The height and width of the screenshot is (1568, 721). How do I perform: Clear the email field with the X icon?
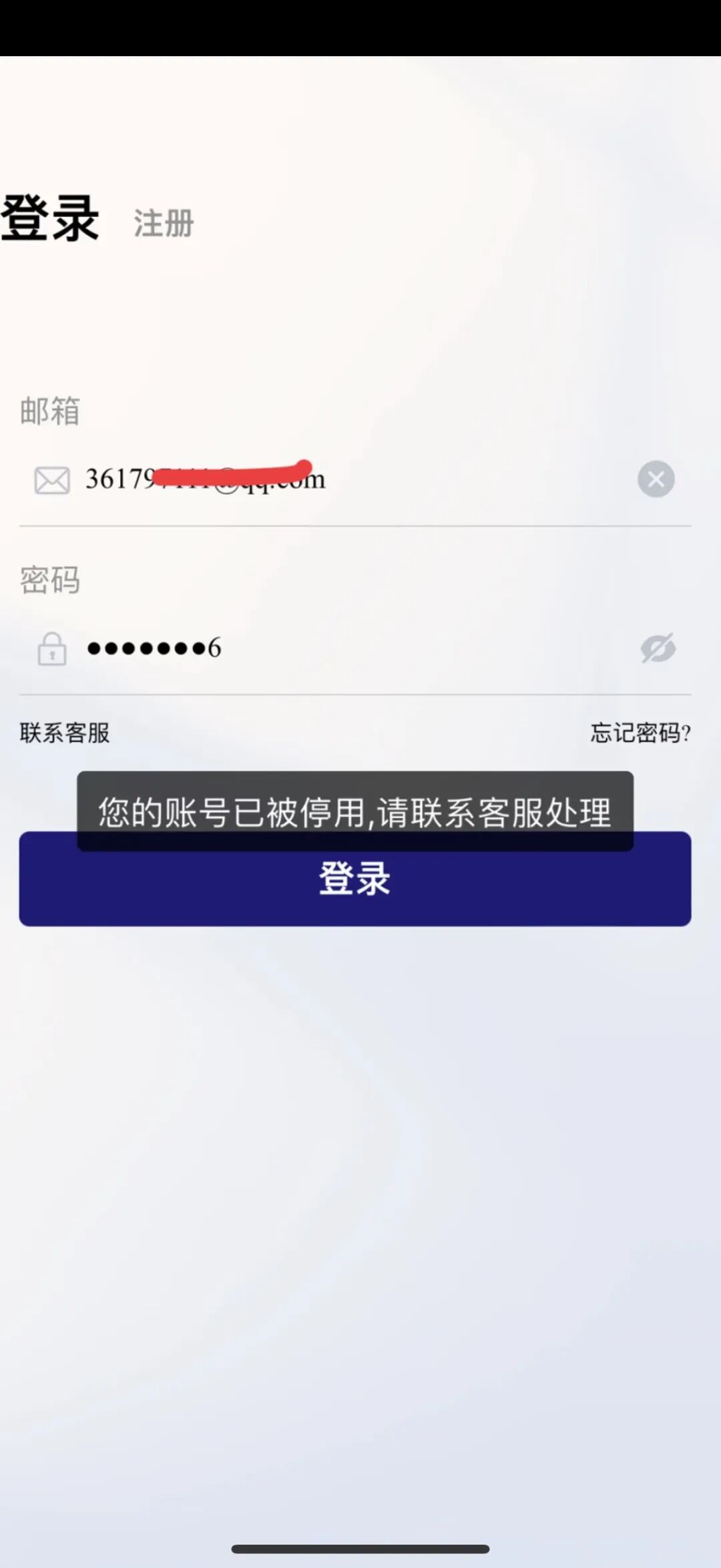coord(656,479)
